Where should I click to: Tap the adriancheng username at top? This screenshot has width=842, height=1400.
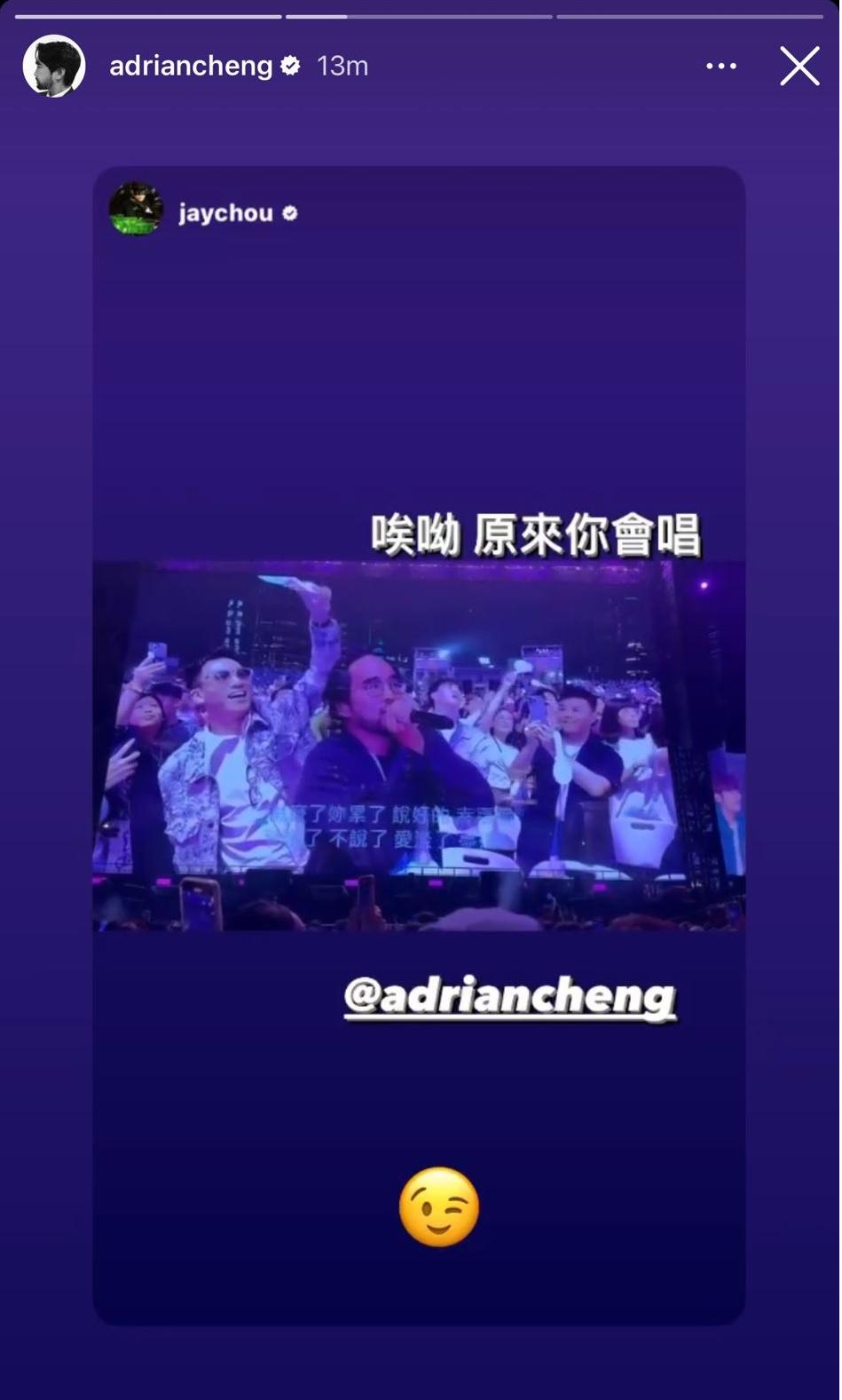point(190,67)
